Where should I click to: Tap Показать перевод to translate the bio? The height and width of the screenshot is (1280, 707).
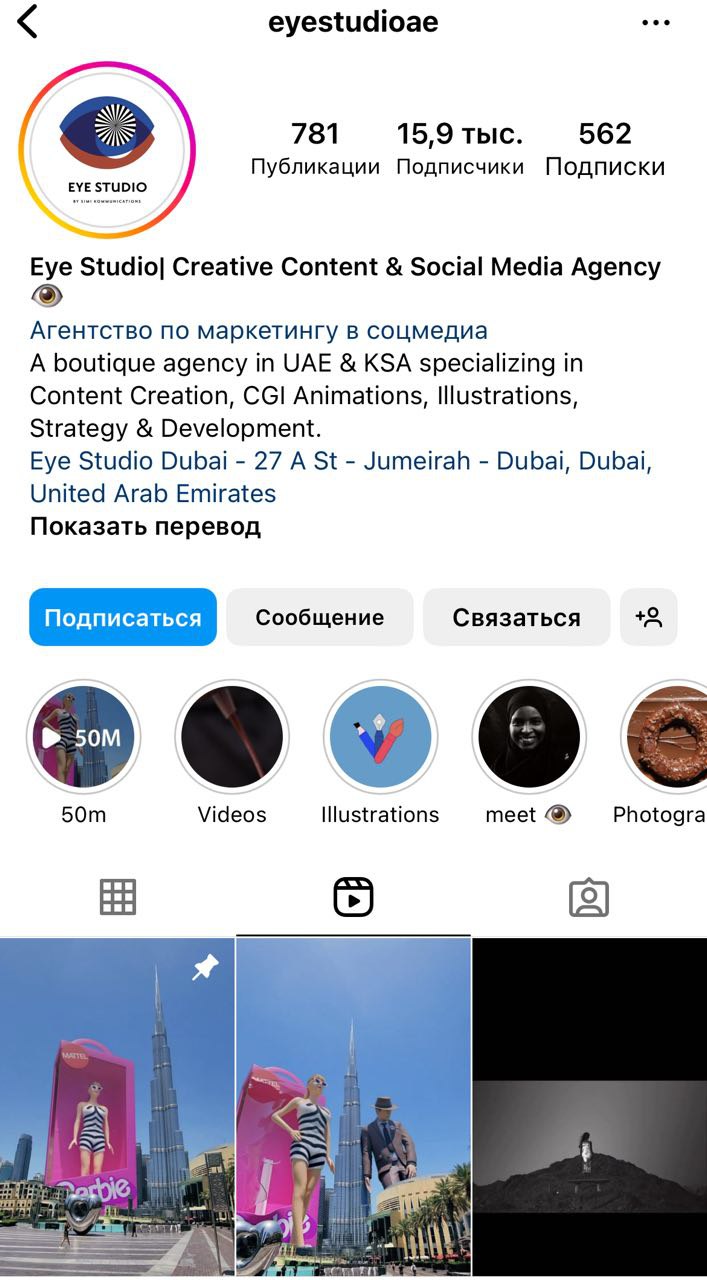tap(145, 527)
